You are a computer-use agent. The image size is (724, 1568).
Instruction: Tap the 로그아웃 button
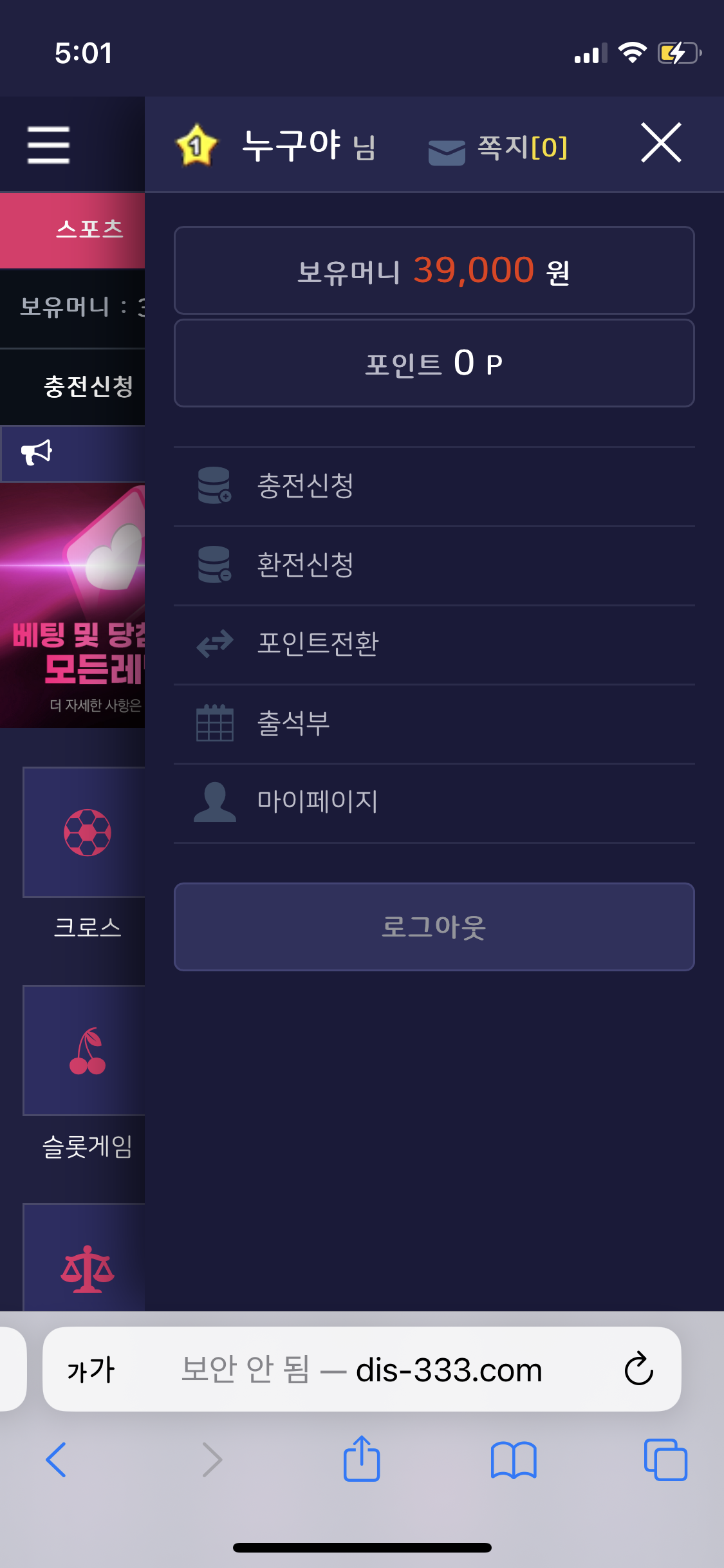point(434,927)
